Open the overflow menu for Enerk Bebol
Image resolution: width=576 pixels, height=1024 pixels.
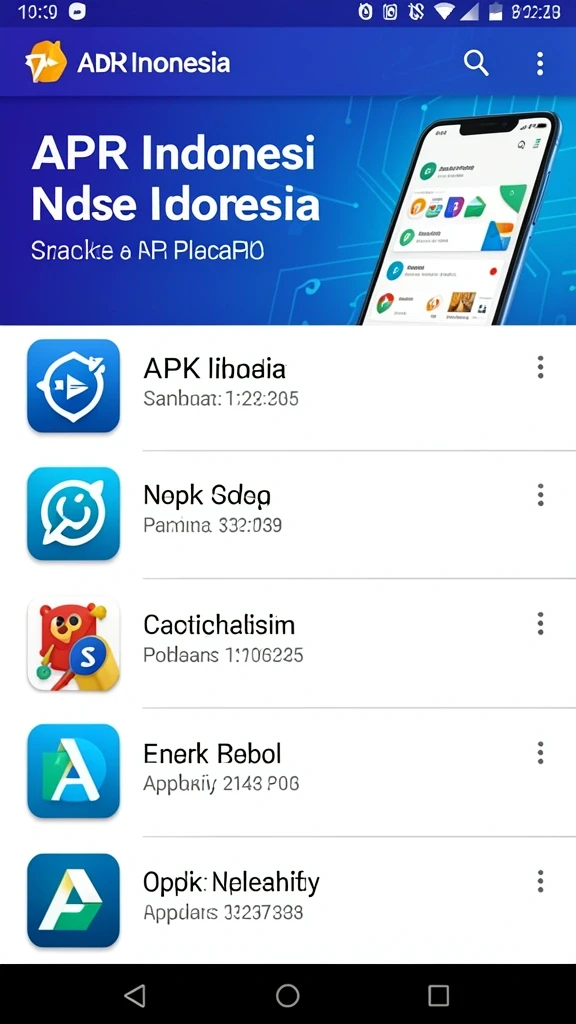(540, 752)
